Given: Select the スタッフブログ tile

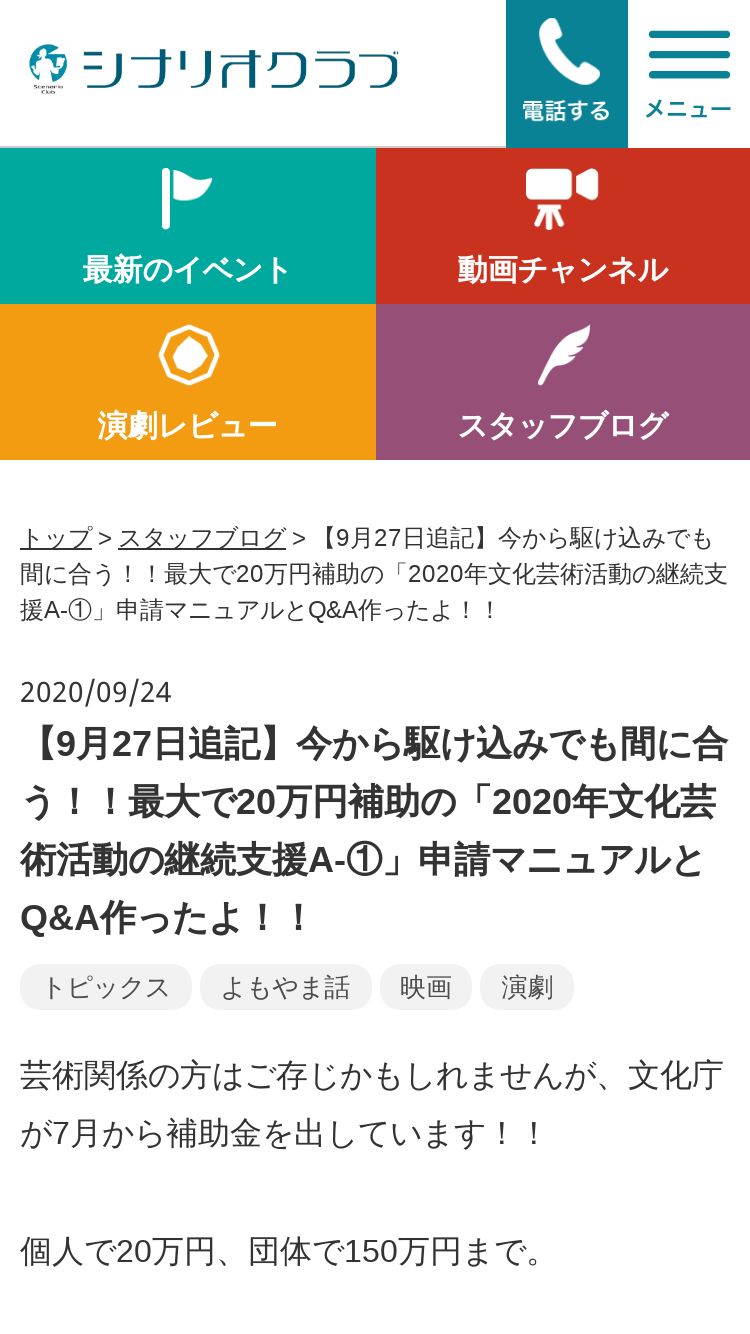Looking at the screenshot, I should pyautogui.click(x=563, y=382).
